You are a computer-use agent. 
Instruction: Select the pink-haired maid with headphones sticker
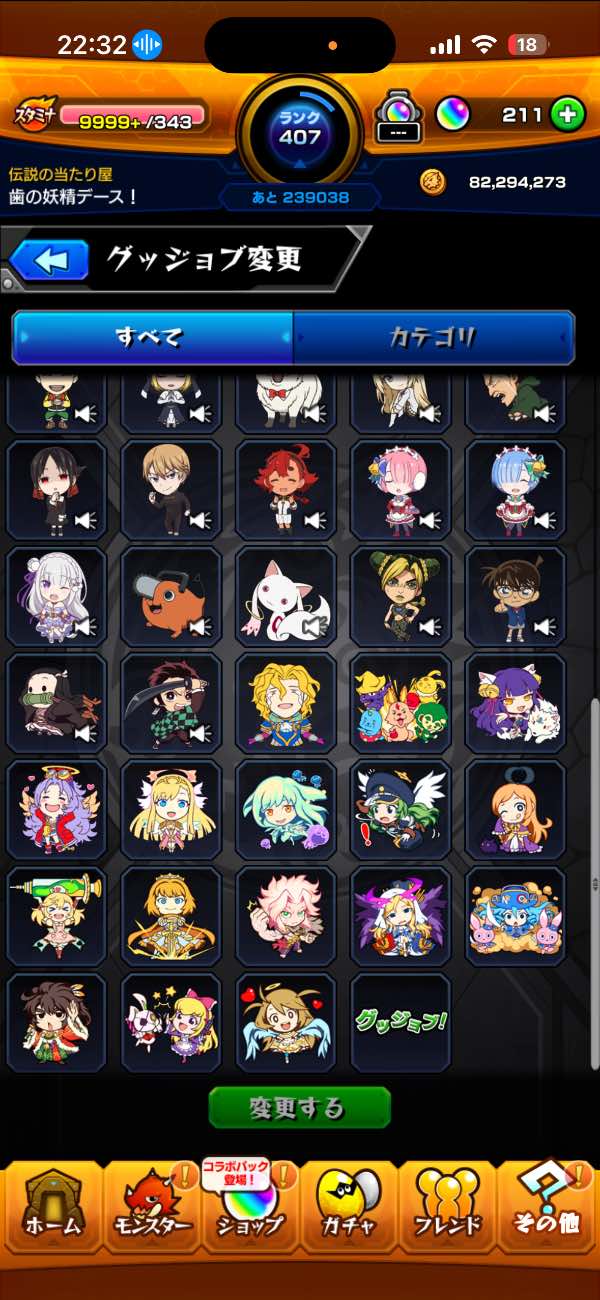click(401, 489)
